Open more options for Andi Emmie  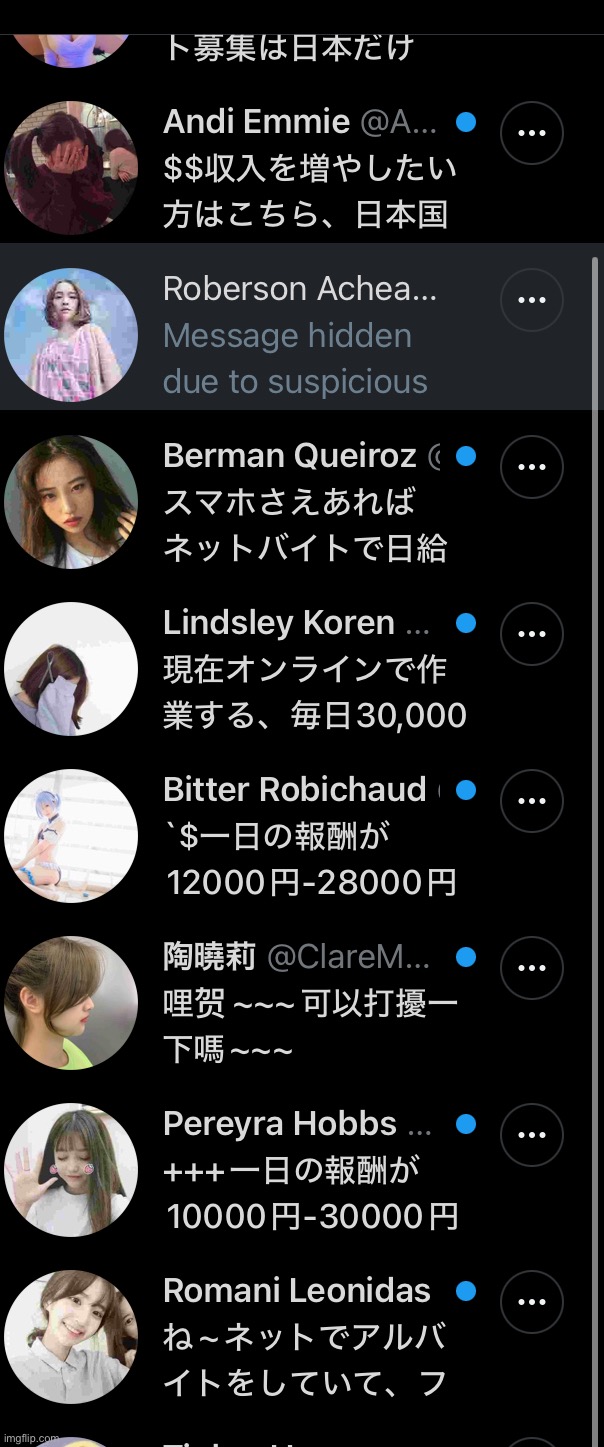pos(531,132)
